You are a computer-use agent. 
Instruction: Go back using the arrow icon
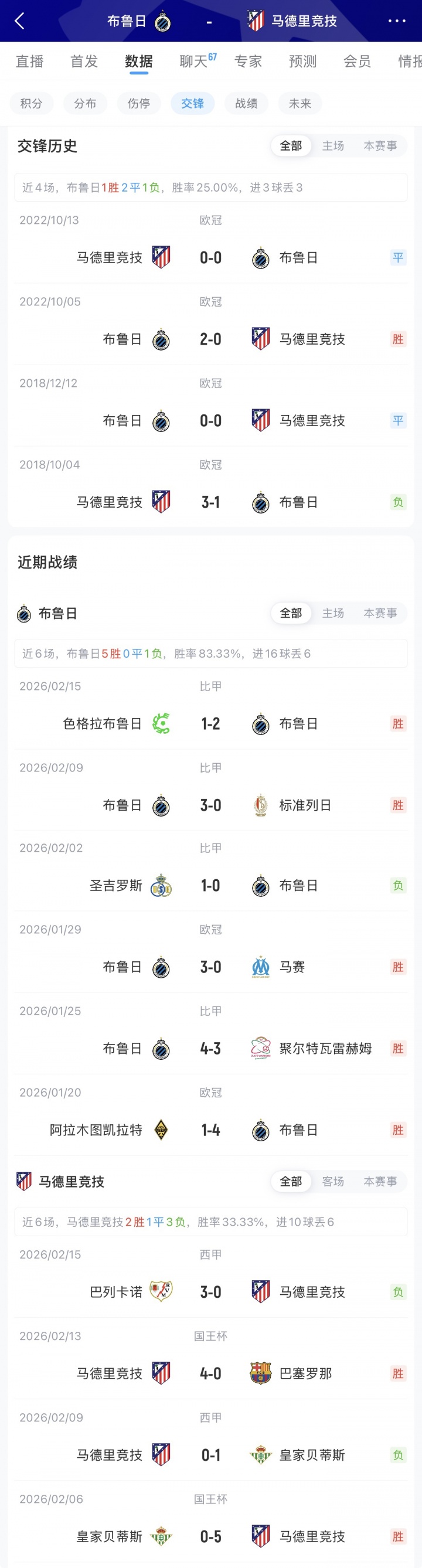pos(19,21)
